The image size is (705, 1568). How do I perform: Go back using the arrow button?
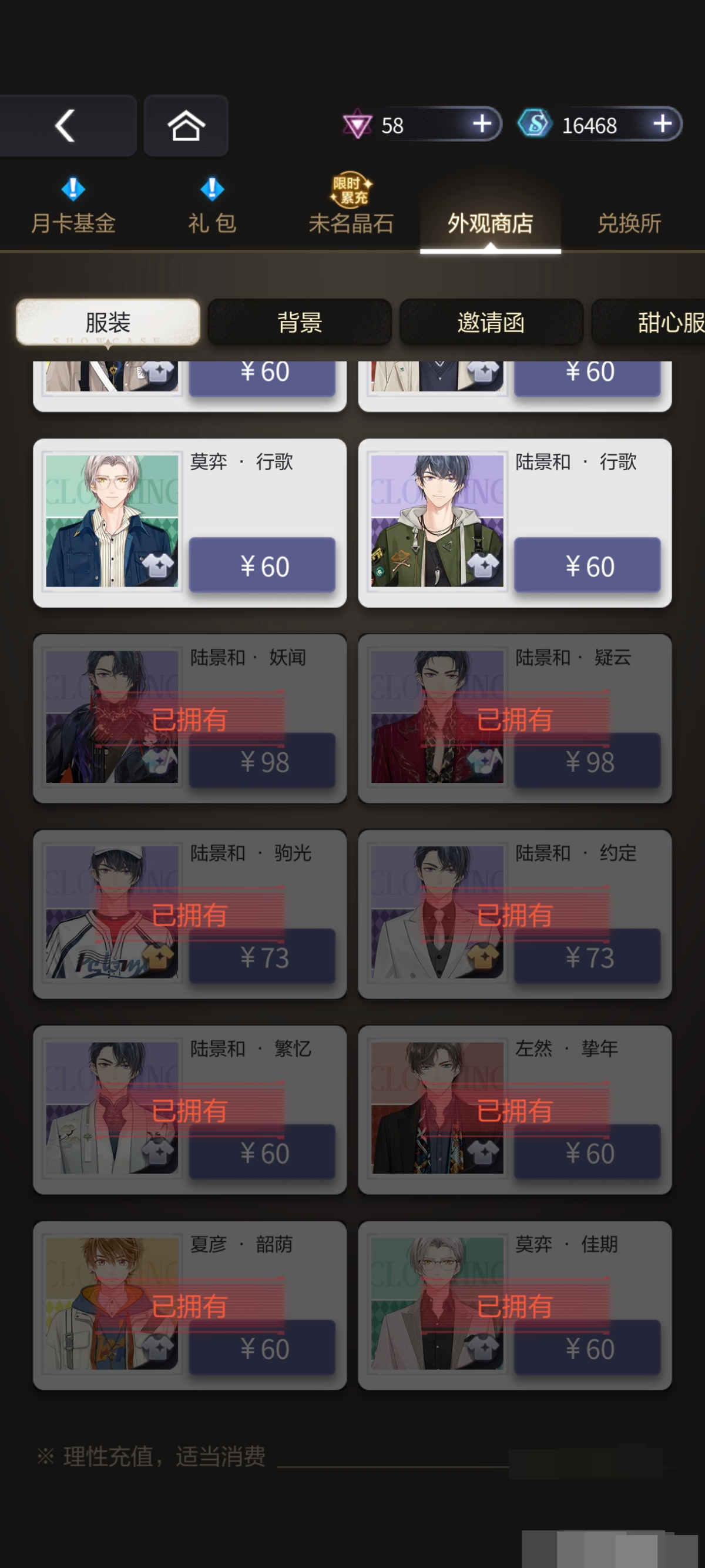[66, 125]
